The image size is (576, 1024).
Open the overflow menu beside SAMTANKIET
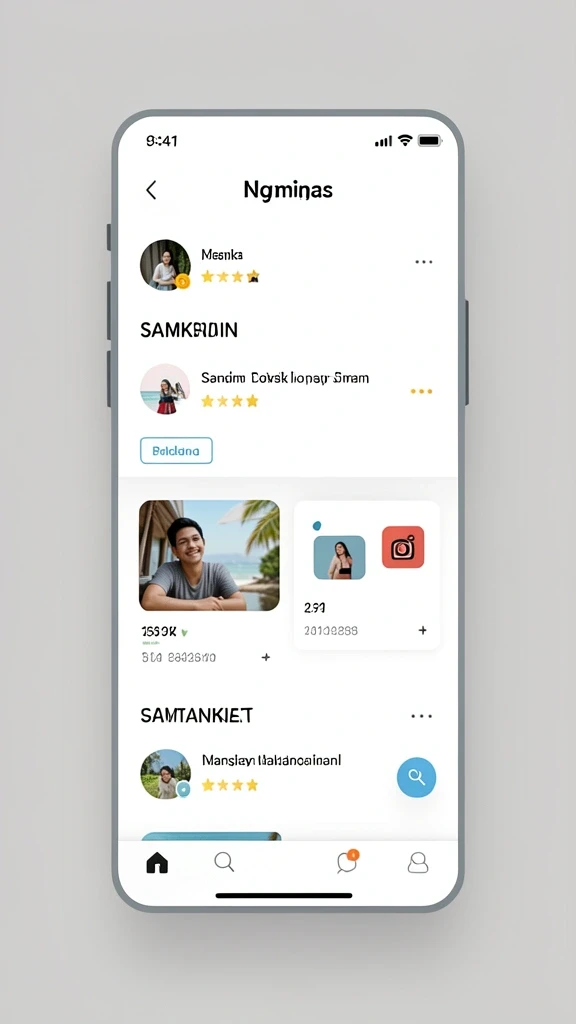(x=422, y=716)
